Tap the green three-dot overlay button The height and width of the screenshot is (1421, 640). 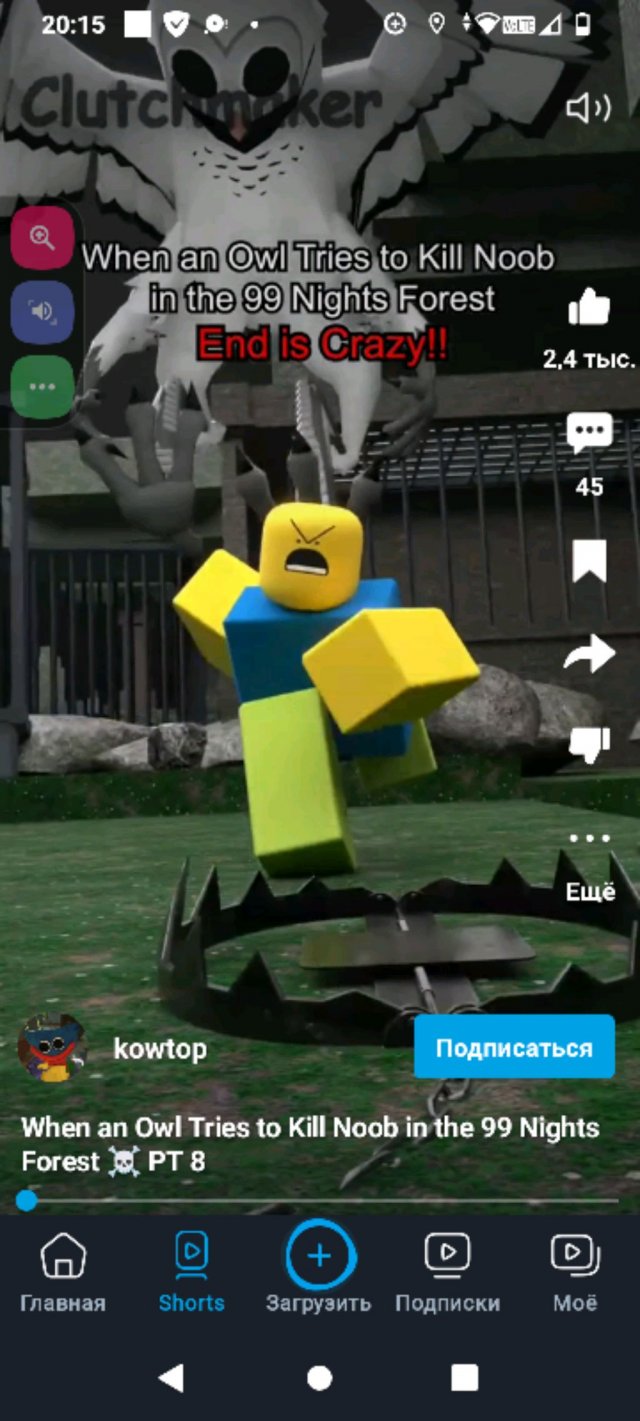[x=42, y=386]
